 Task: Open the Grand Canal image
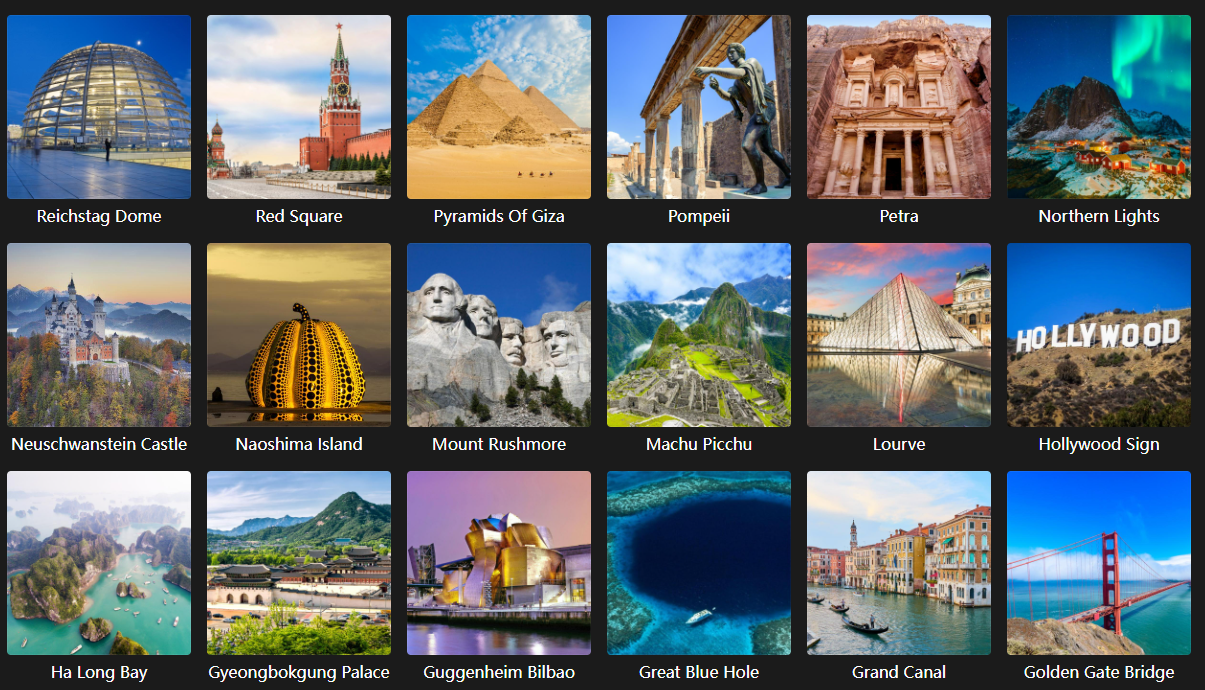click(x=899, y=563)
